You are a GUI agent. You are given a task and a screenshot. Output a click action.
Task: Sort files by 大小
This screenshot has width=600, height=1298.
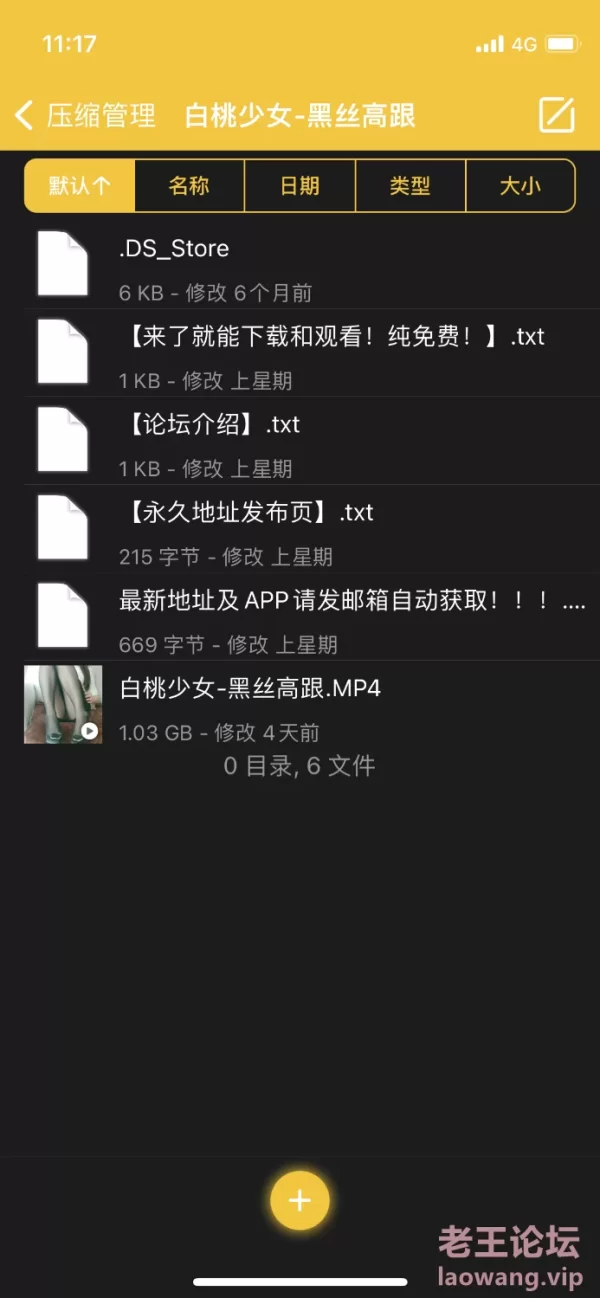520,186
